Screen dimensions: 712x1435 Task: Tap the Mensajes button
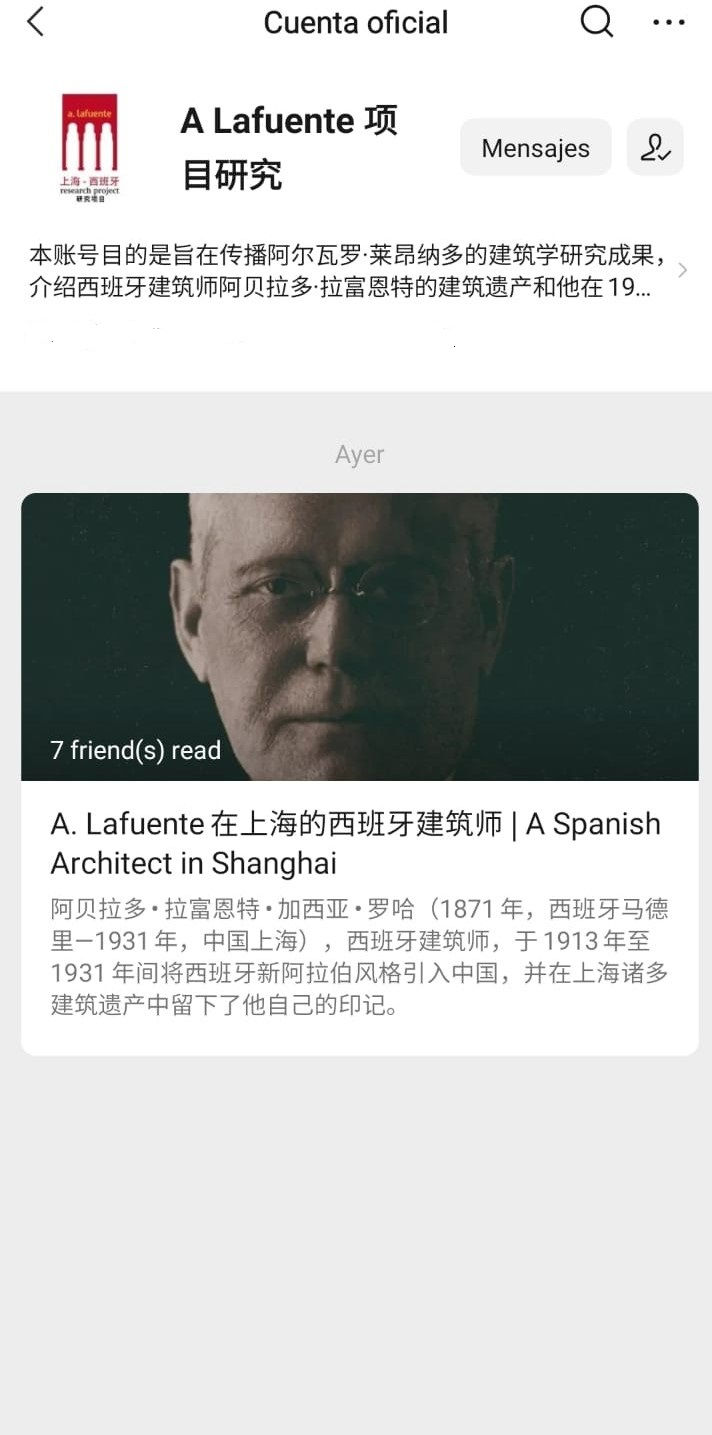point(535,148)
